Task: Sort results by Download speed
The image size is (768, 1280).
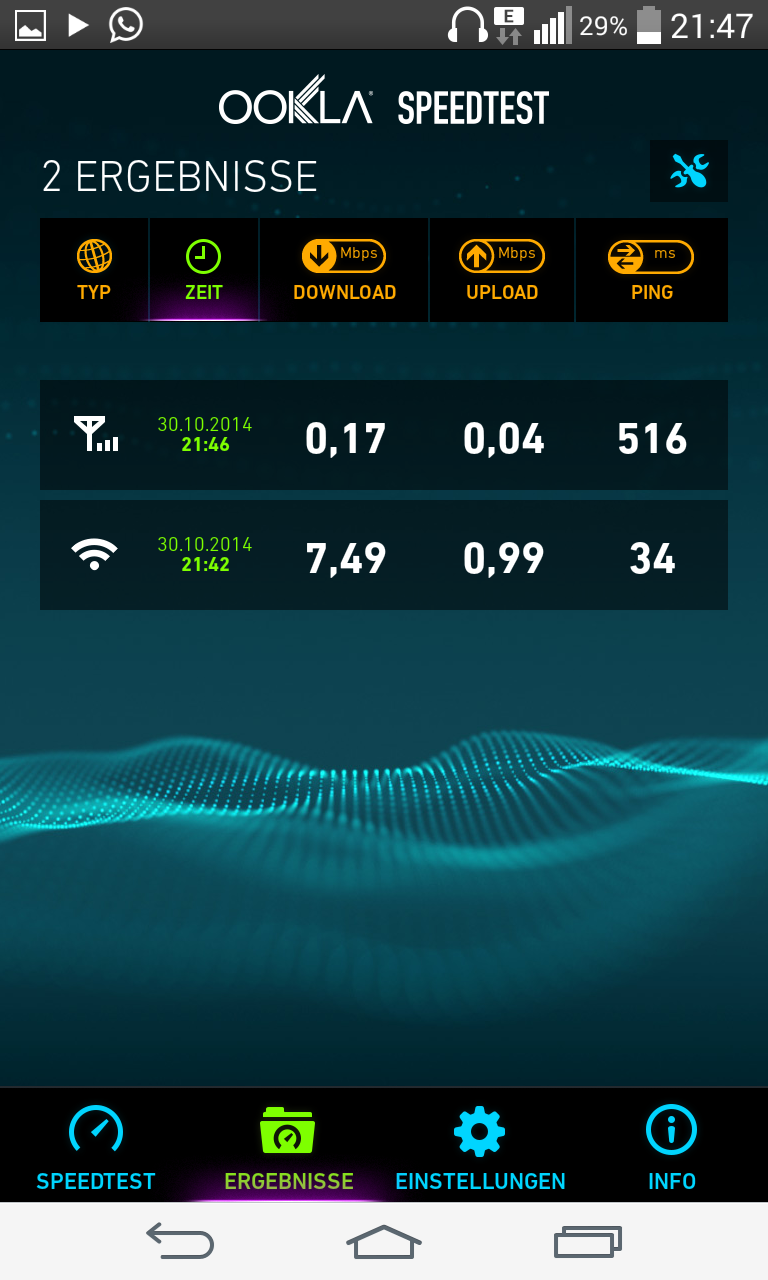Action: tap(344, 270)
